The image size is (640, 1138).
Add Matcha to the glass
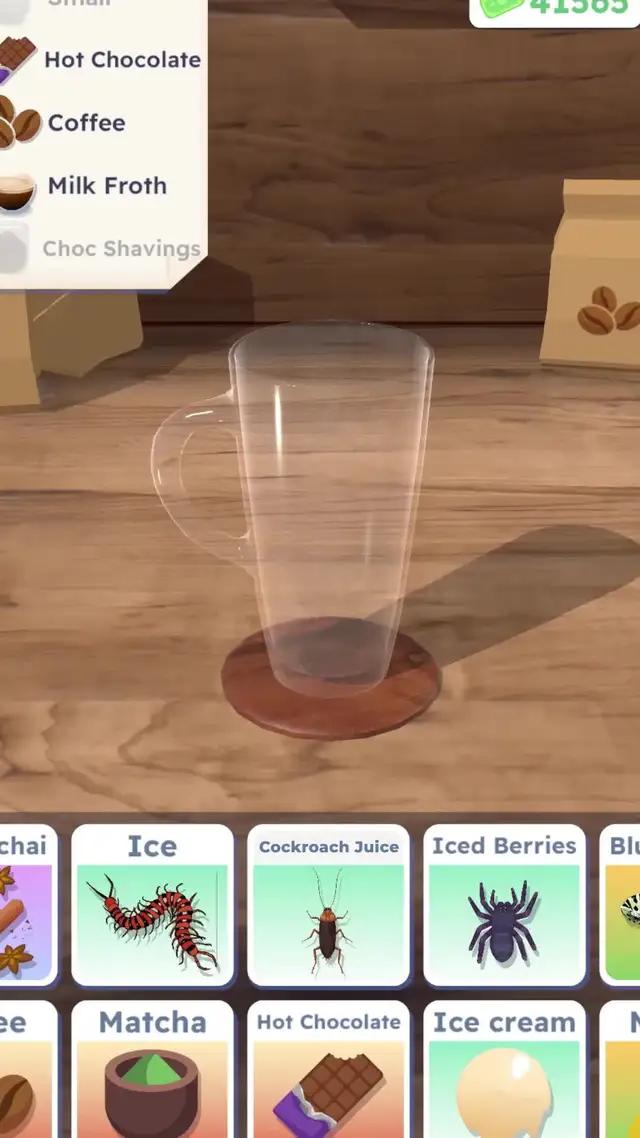[152, 1072]
